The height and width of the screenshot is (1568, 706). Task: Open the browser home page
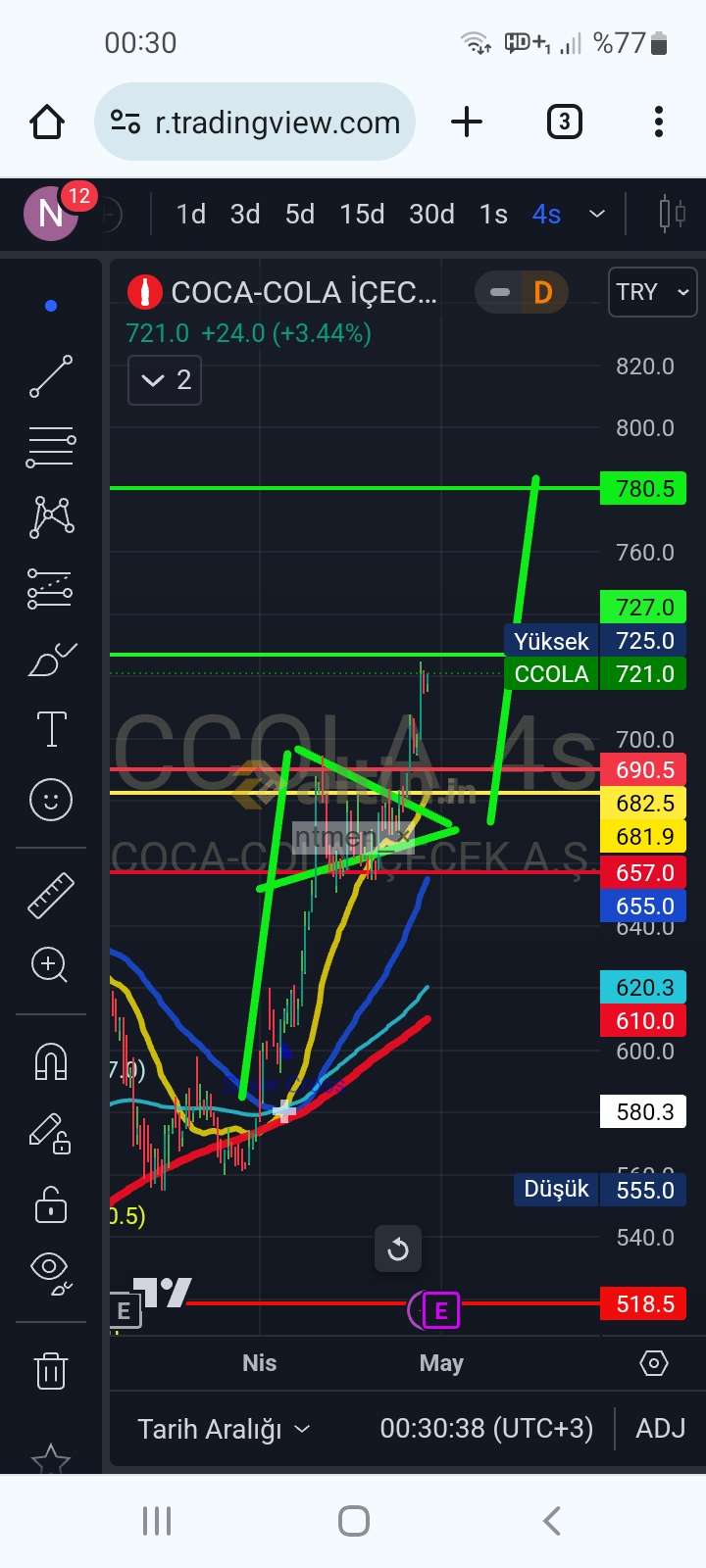[47, 122]
